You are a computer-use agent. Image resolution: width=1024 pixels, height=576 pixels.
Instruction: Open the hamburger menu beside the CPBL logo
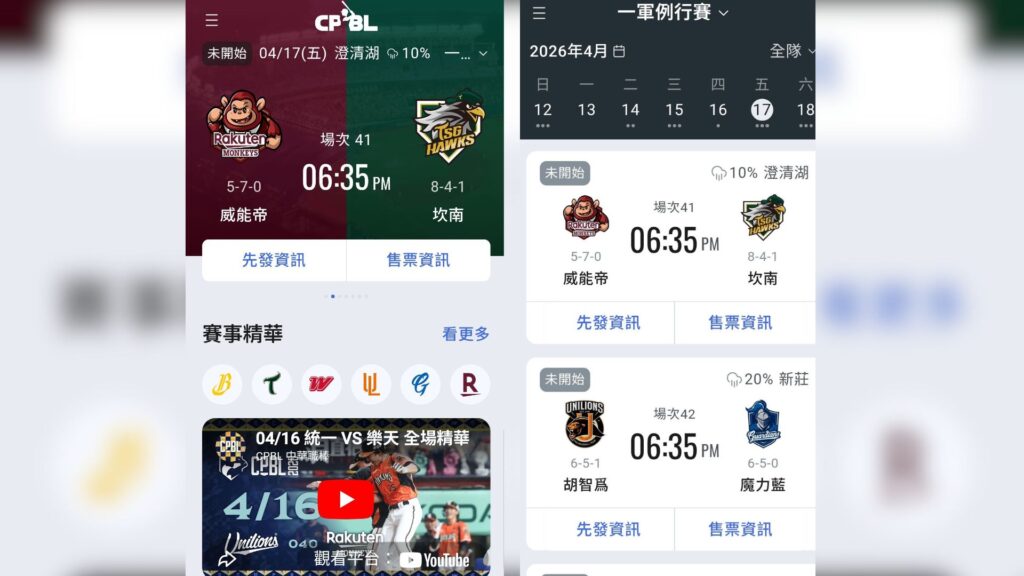pyautogui.click(x=211, y=20)
